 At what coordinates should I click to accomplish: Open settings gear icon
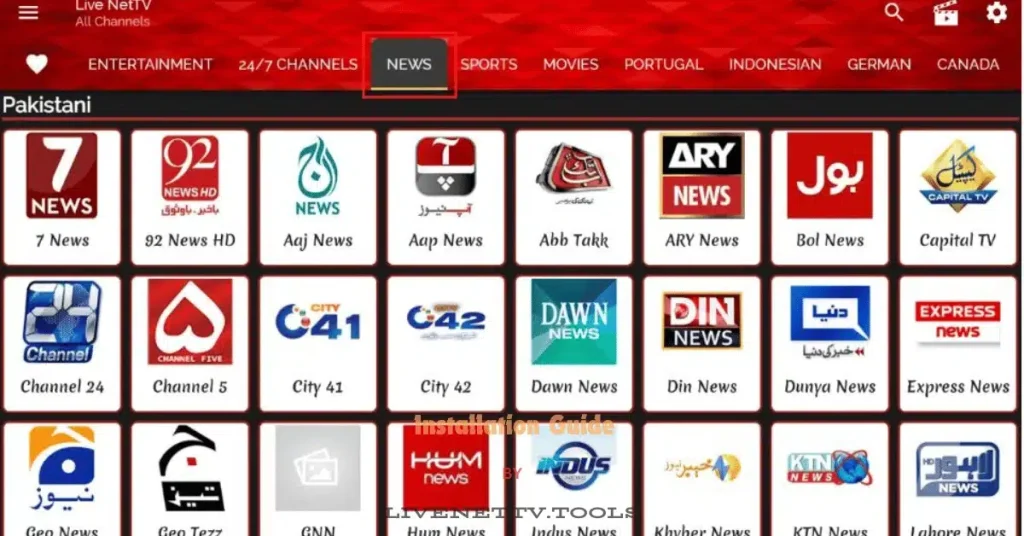coord(997,13)
